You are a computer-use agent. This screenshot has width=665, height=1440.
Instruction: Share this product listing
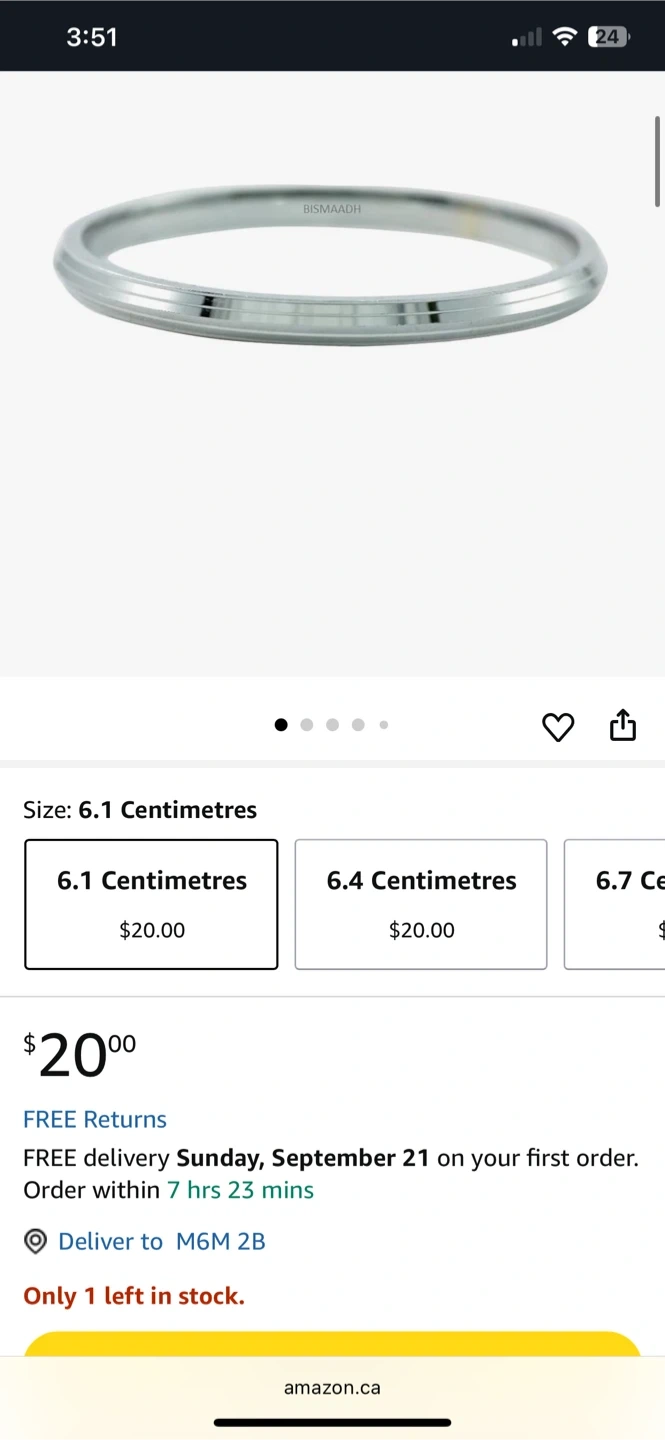pos(623,725)
